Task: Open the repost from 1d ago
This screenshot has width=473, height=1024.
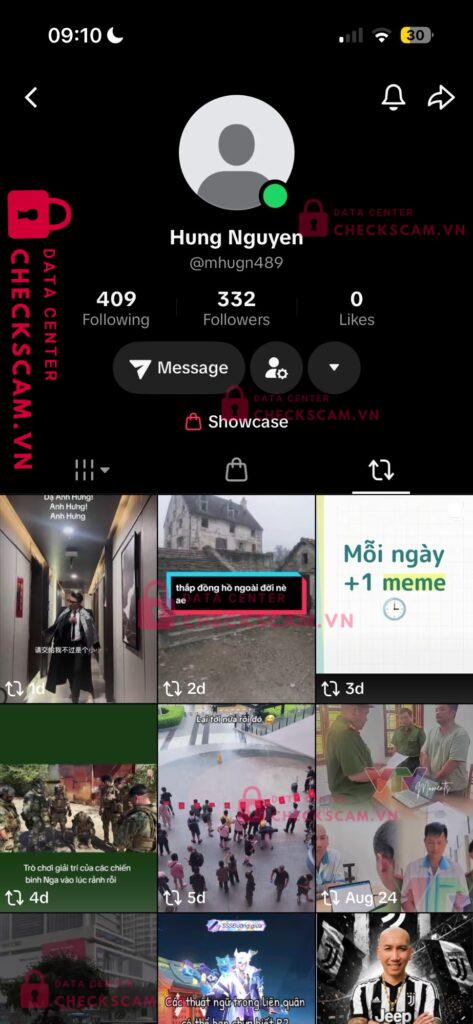Action: click(78, 598)
